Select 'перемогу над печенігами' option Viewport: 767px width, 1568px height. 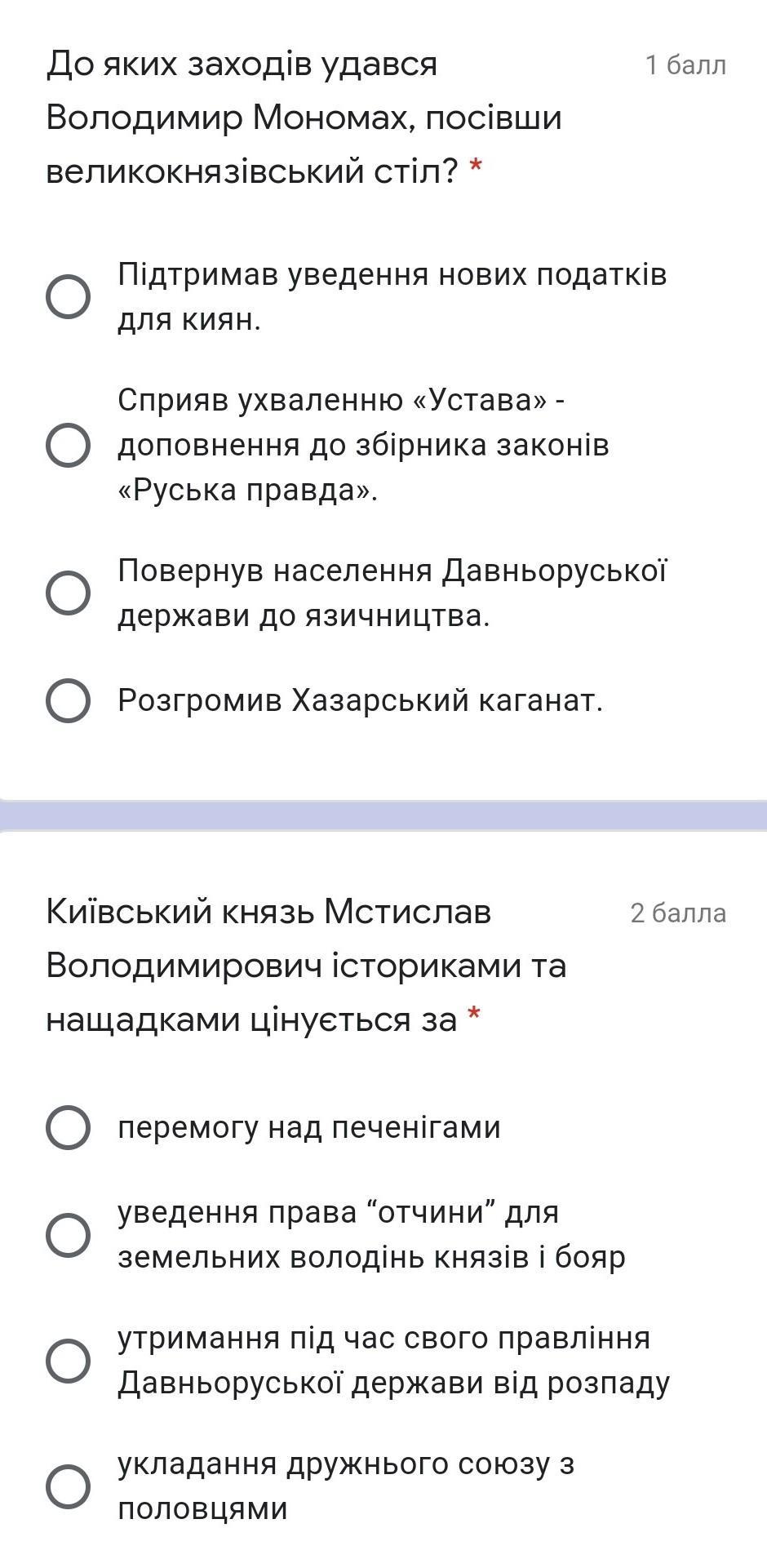pos(68,1128)
